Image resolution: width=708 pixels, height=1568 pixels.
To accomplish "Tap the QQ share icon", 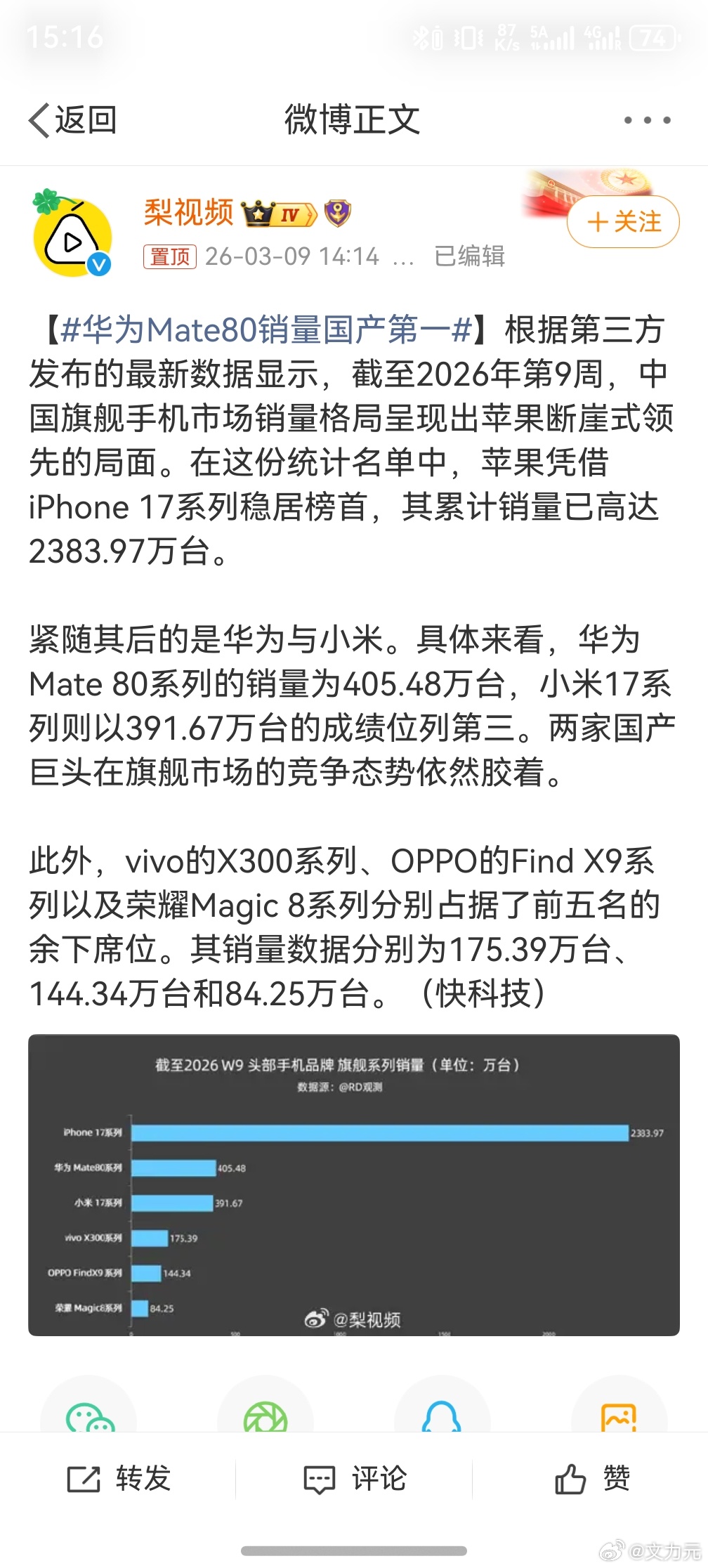I will [x=442, y=1418].
